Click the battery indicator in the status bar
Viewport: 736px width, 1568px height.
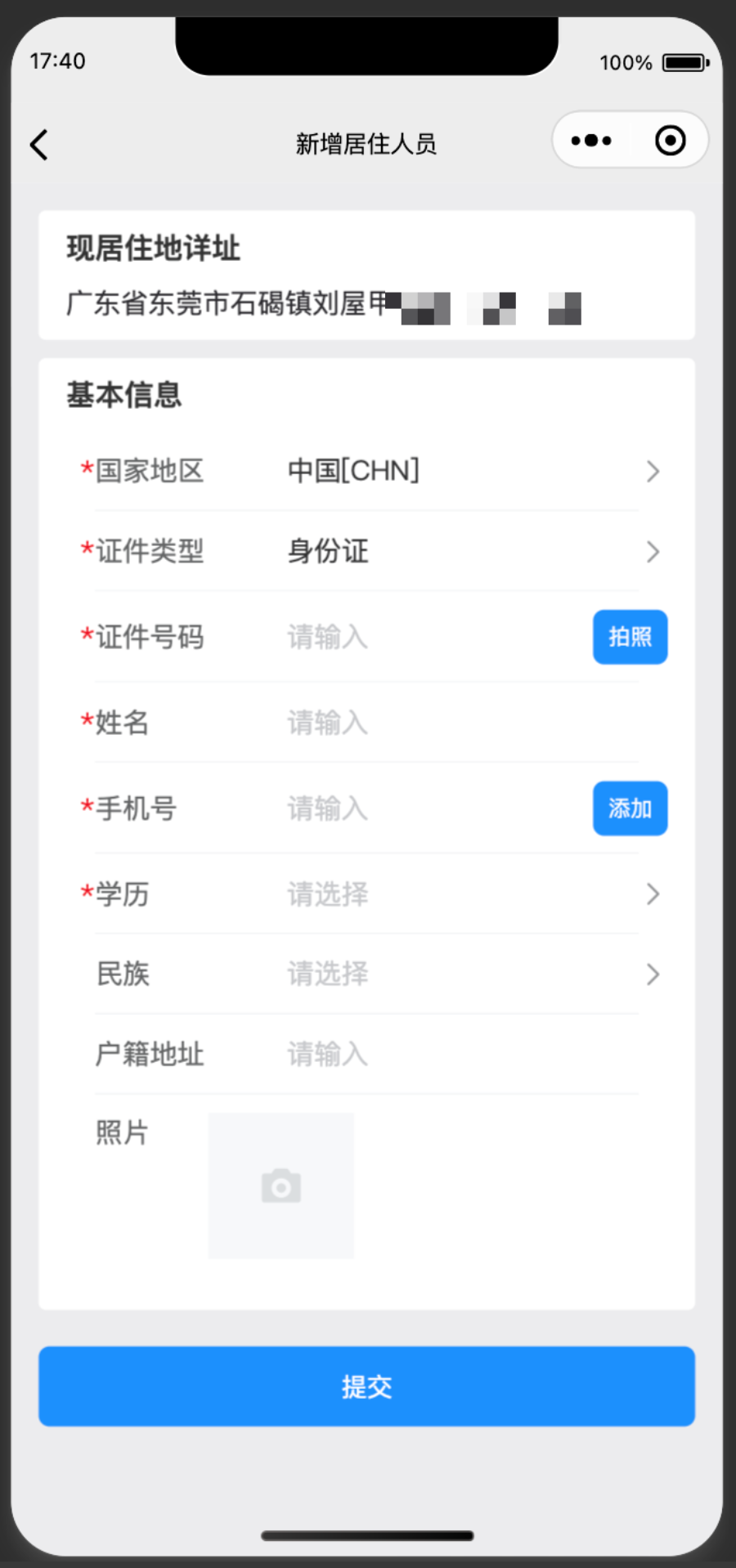click(x=685, y=61)
